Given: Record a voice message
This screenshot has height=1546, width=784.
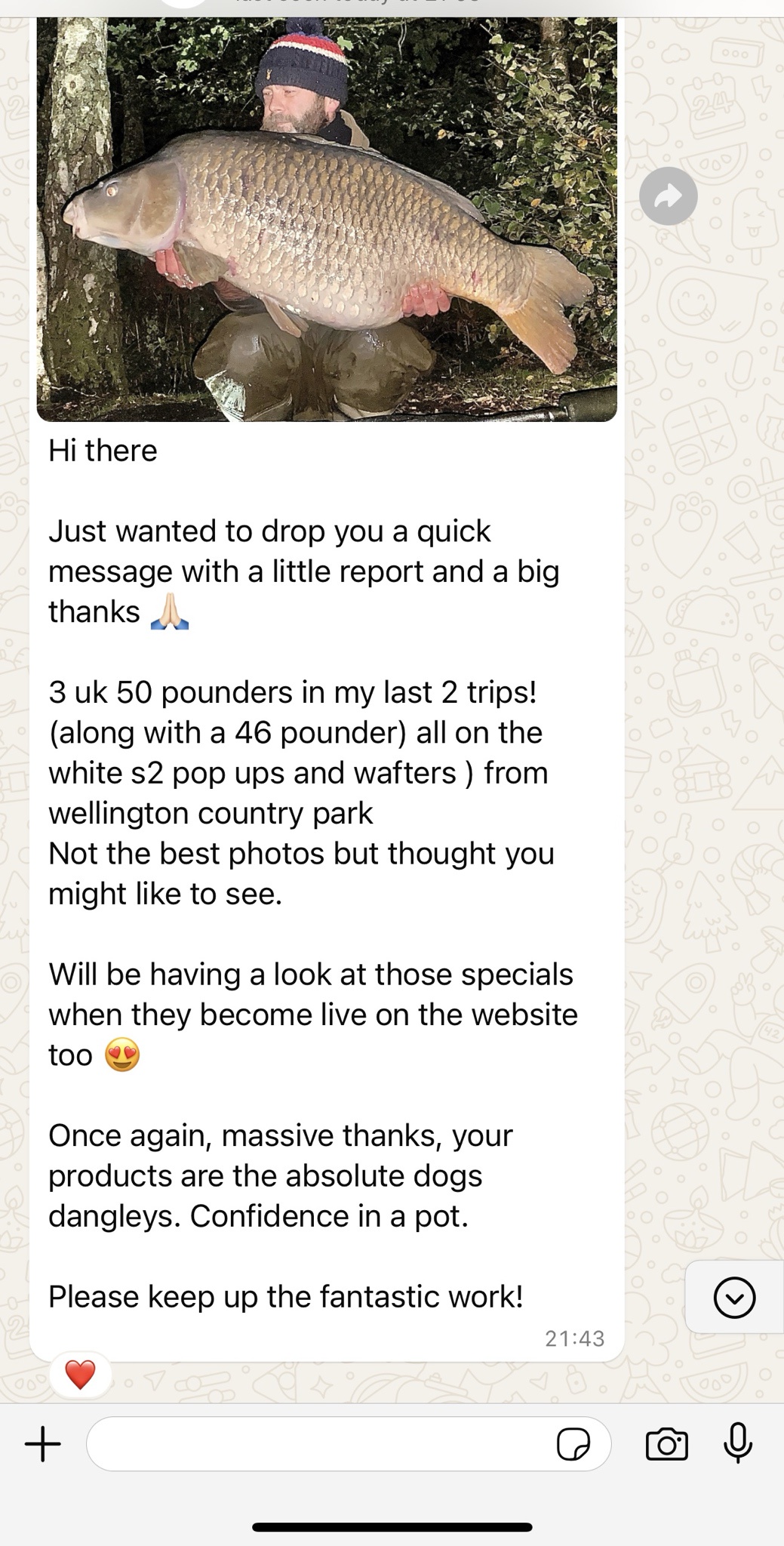Looking at the screenshot, I should (737, 1443).
